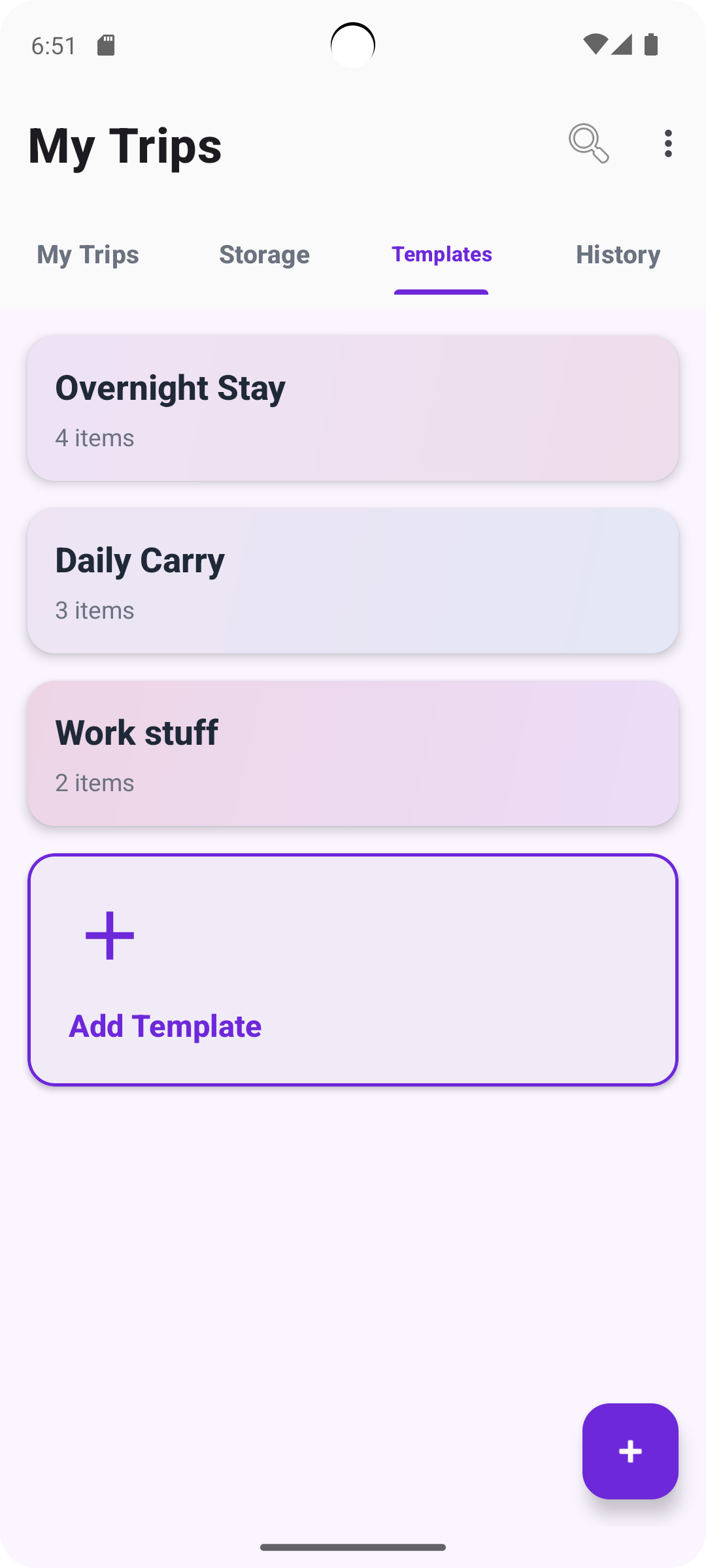Viewport: 706px width, 1568px height.
Task: Select the My Trips tab
Action: pyautogui.click(x=88, y=255)
